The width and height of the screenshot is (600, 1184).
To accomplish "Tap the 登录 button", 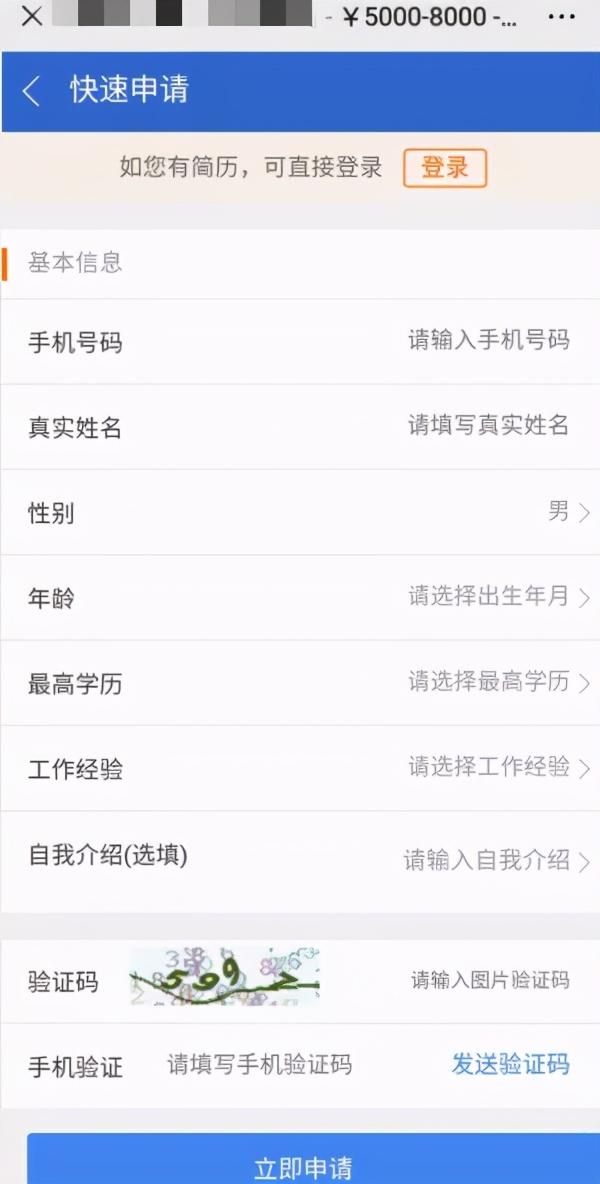I will tap(445, 168).
